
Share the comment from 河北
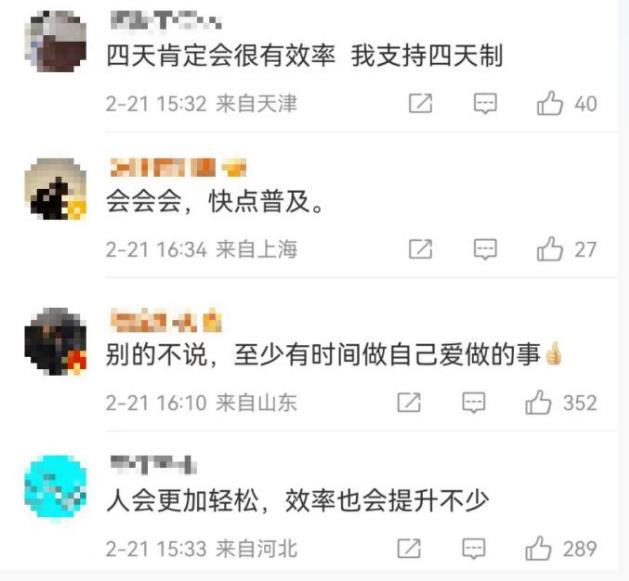point(409,548)
